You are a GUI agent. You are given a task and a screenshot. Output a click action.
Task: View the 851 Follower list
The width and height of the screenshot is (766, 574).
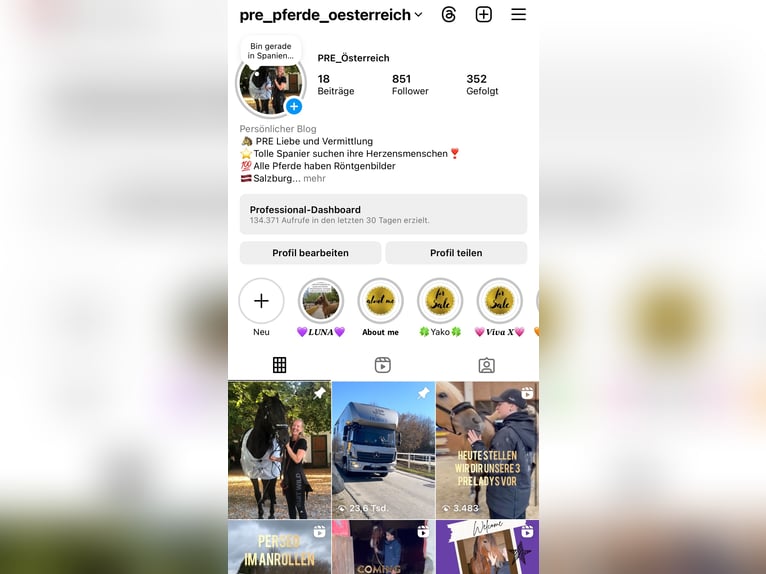[409, 85]
